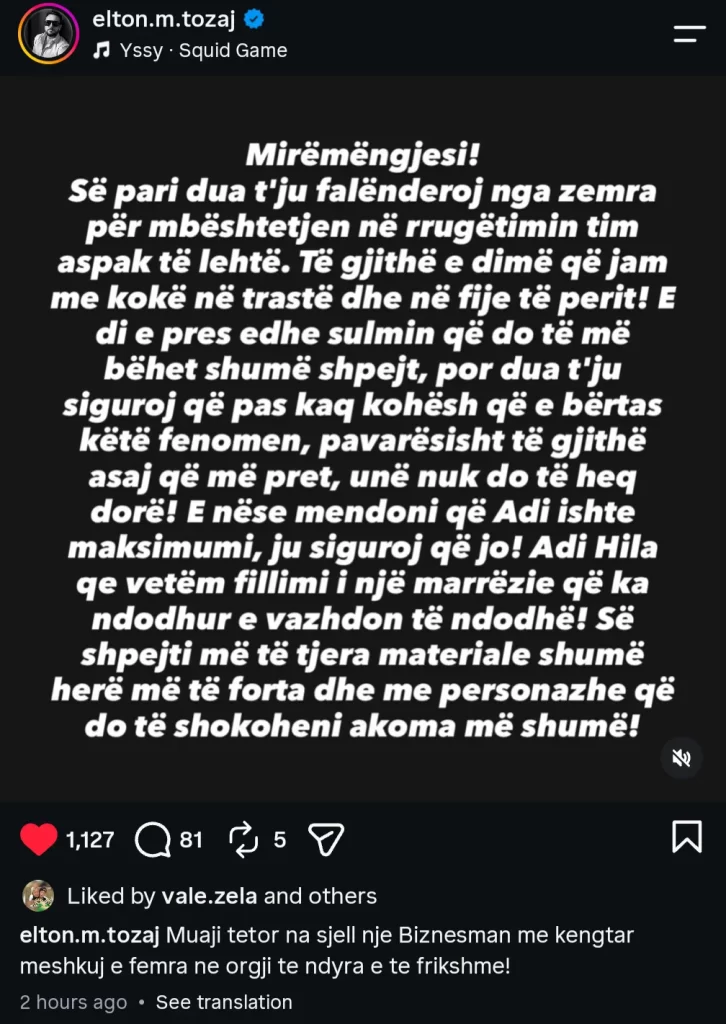Viewport: 726px width, 1024px height.
Task: Unmute the post's audio
Action: [x=682, y=758]
